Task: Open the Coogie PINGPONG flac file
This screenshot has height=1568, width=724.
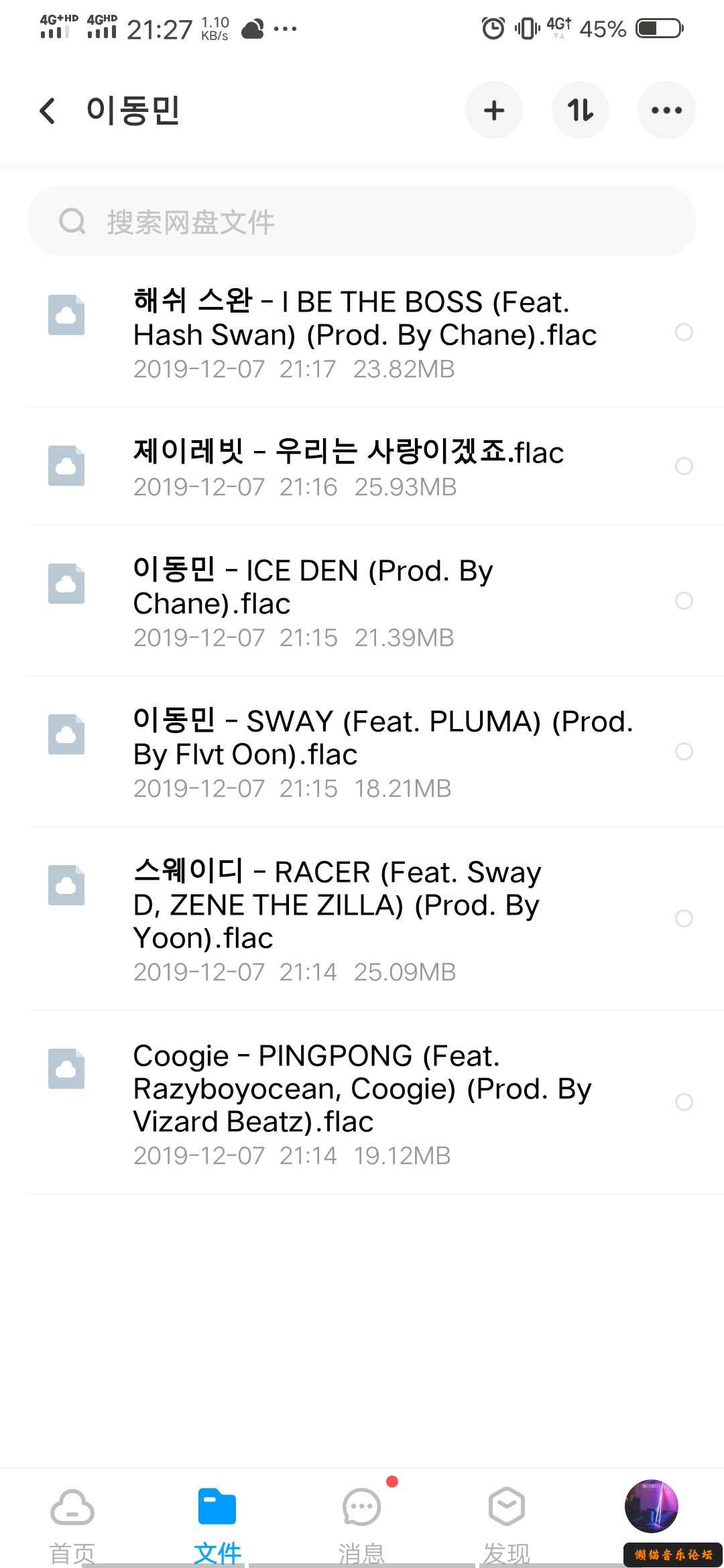Action: (x=362, y=1102)
